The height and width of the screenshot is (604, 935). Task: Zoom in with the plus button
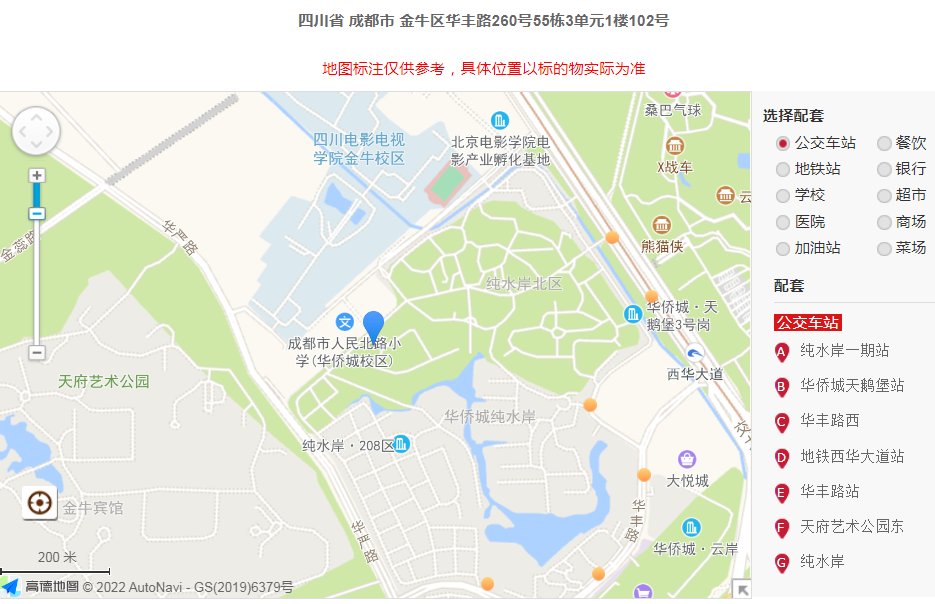(x=37, y=176)
